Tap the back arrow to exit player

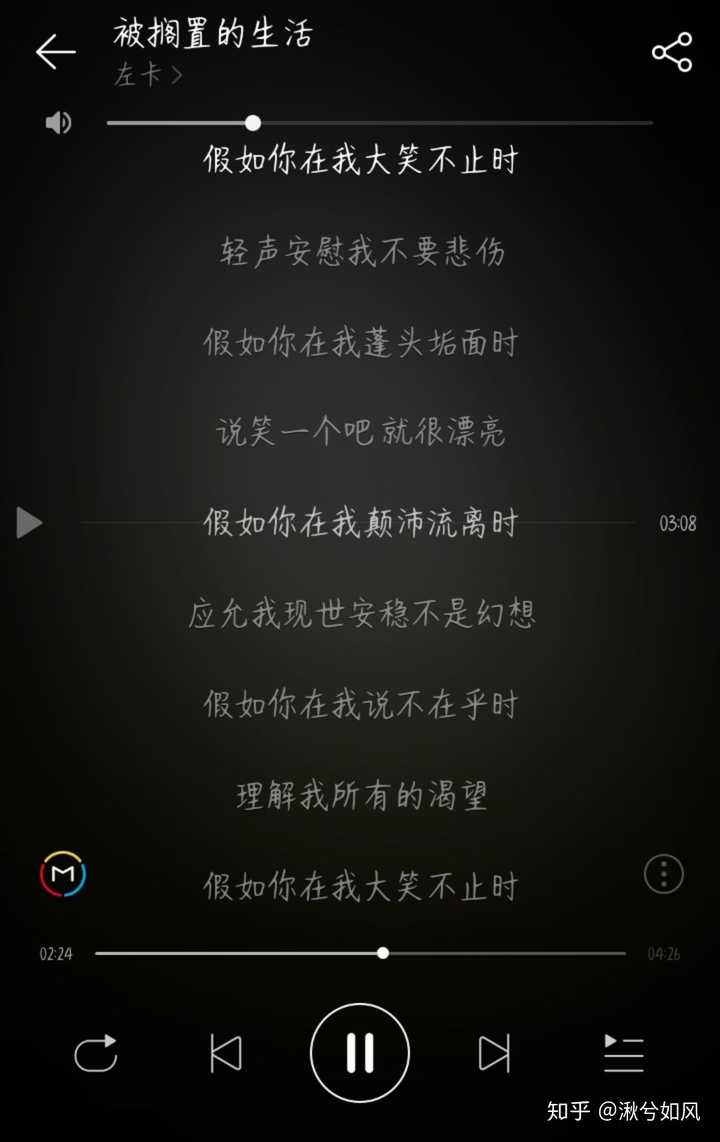tap(56, 52)
